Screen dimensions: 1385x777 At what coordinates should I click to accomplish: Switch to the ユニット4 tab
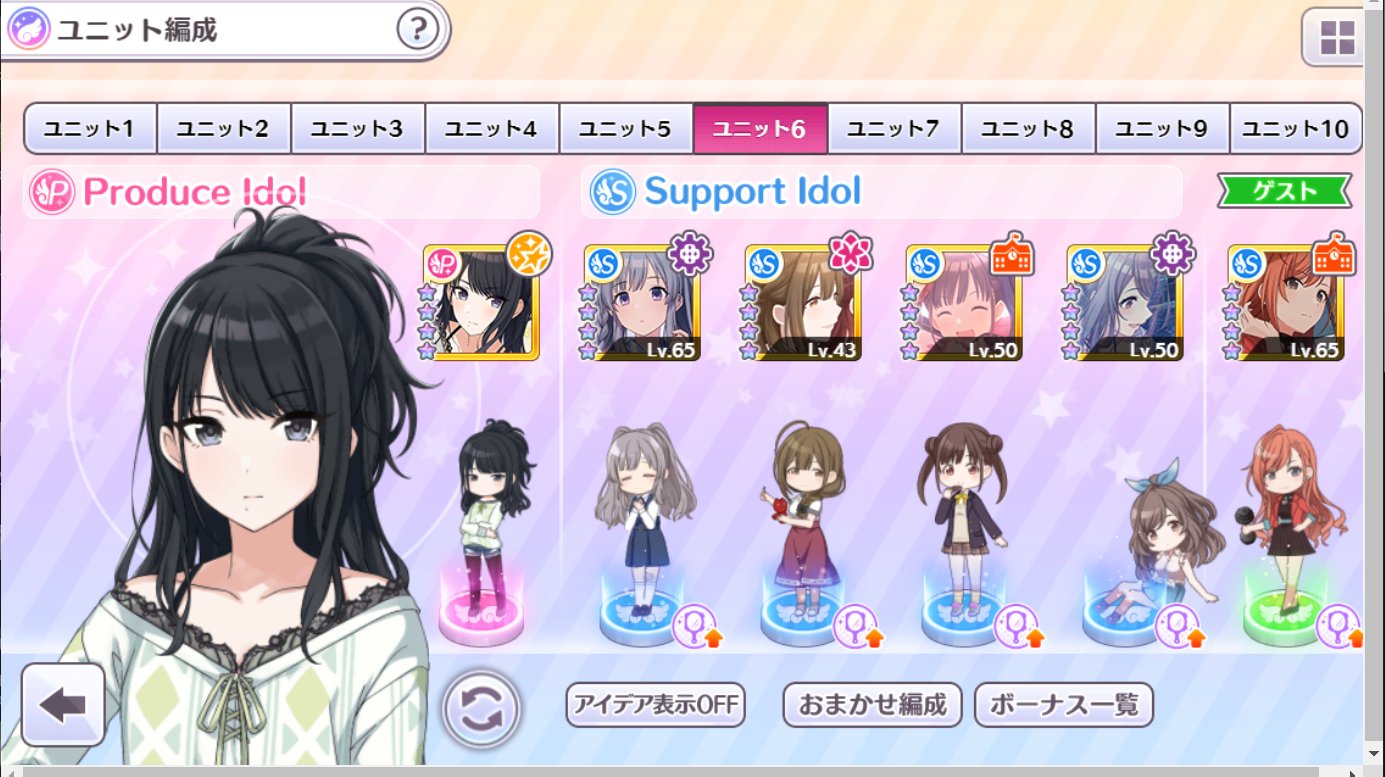[492, 129]
